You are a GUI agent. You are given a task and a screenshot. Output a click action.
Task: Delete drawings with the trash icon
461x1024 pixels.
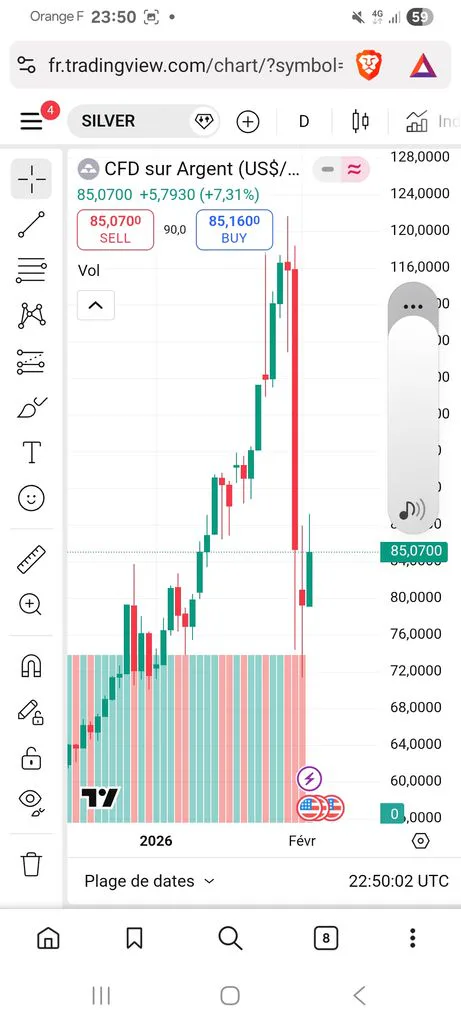coord(31,864)
